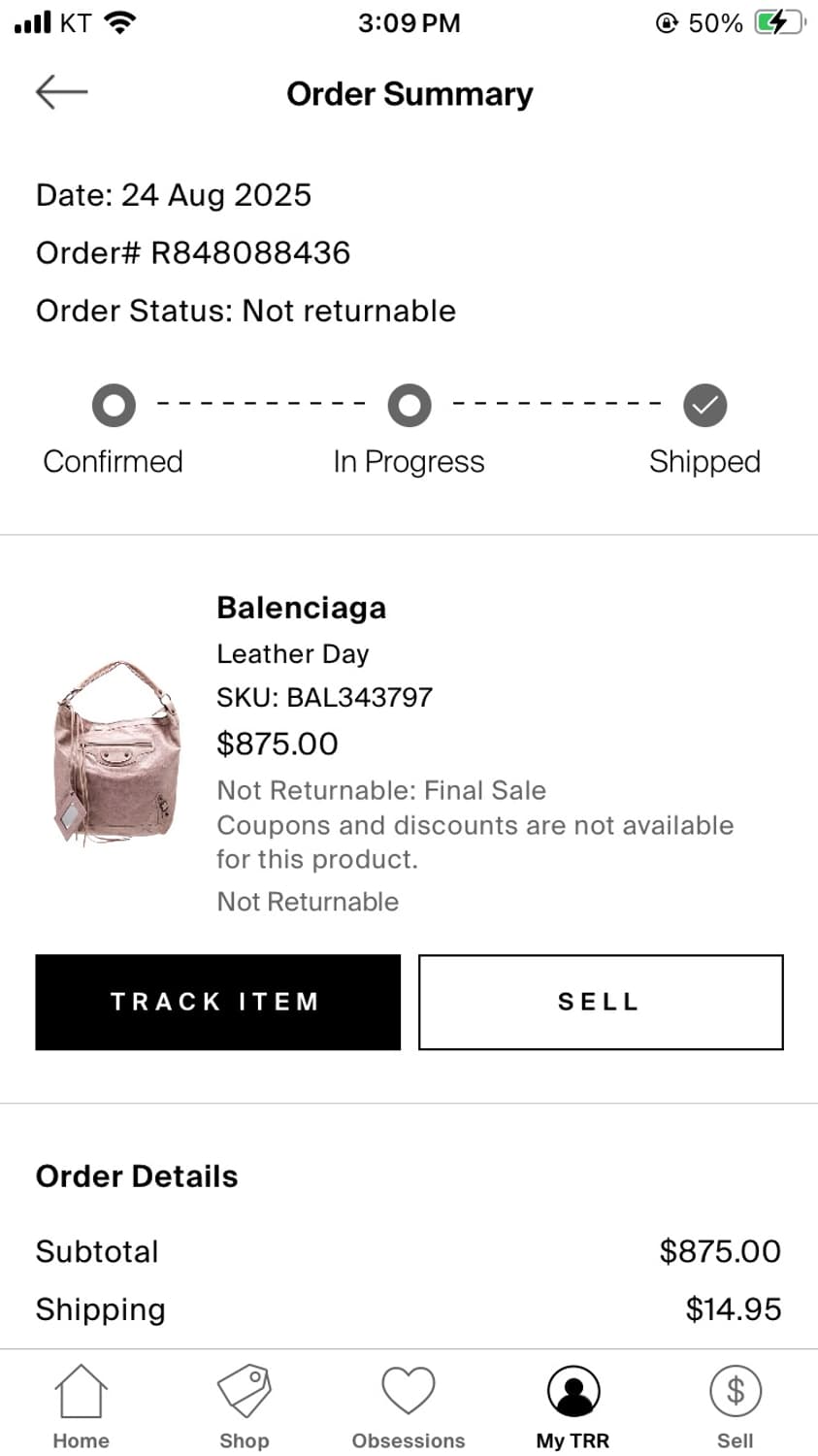Switch to the My TRR tab label
This screenshot has height=1456, width=818.
[x=573, y=1441]
